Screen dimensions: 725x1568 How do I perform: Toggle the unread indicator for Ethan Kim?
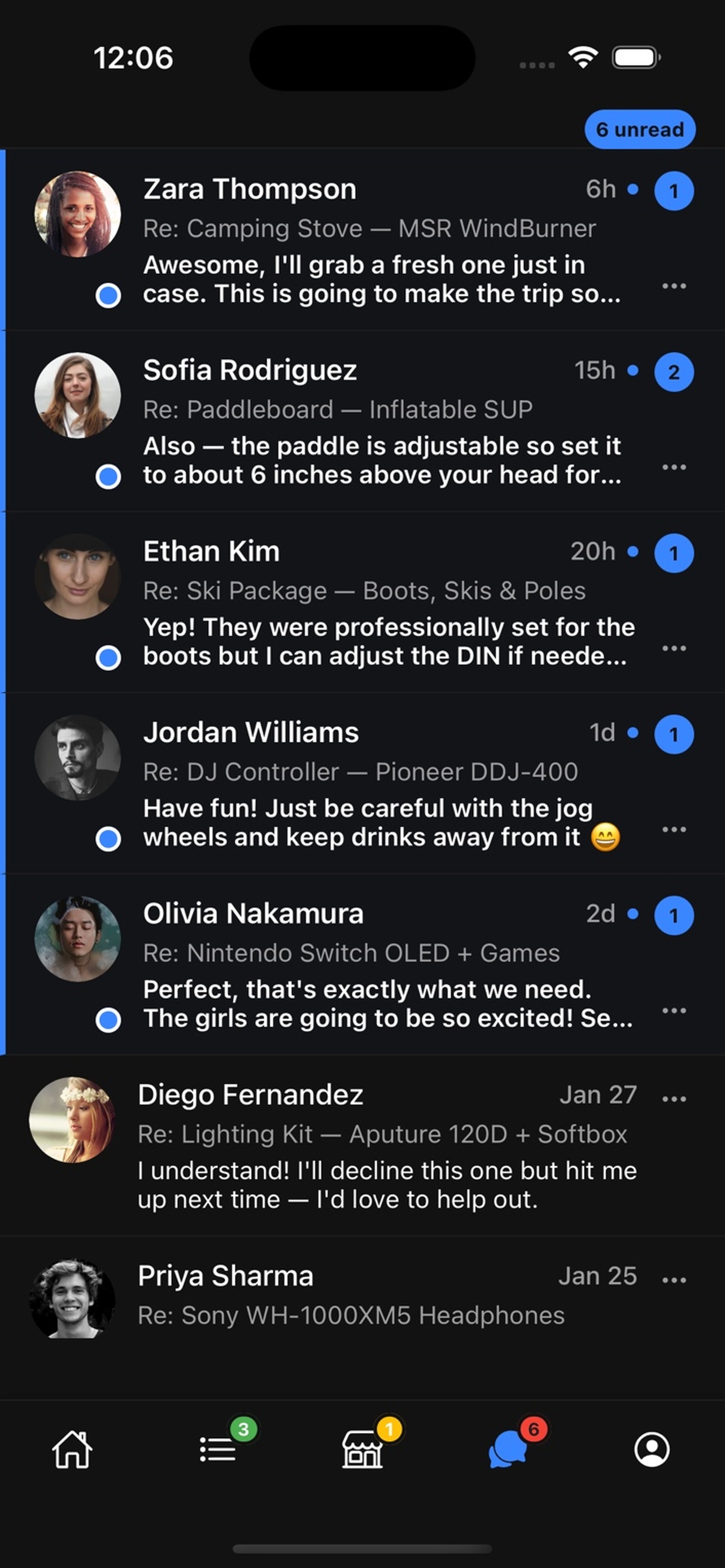[108, 657]
